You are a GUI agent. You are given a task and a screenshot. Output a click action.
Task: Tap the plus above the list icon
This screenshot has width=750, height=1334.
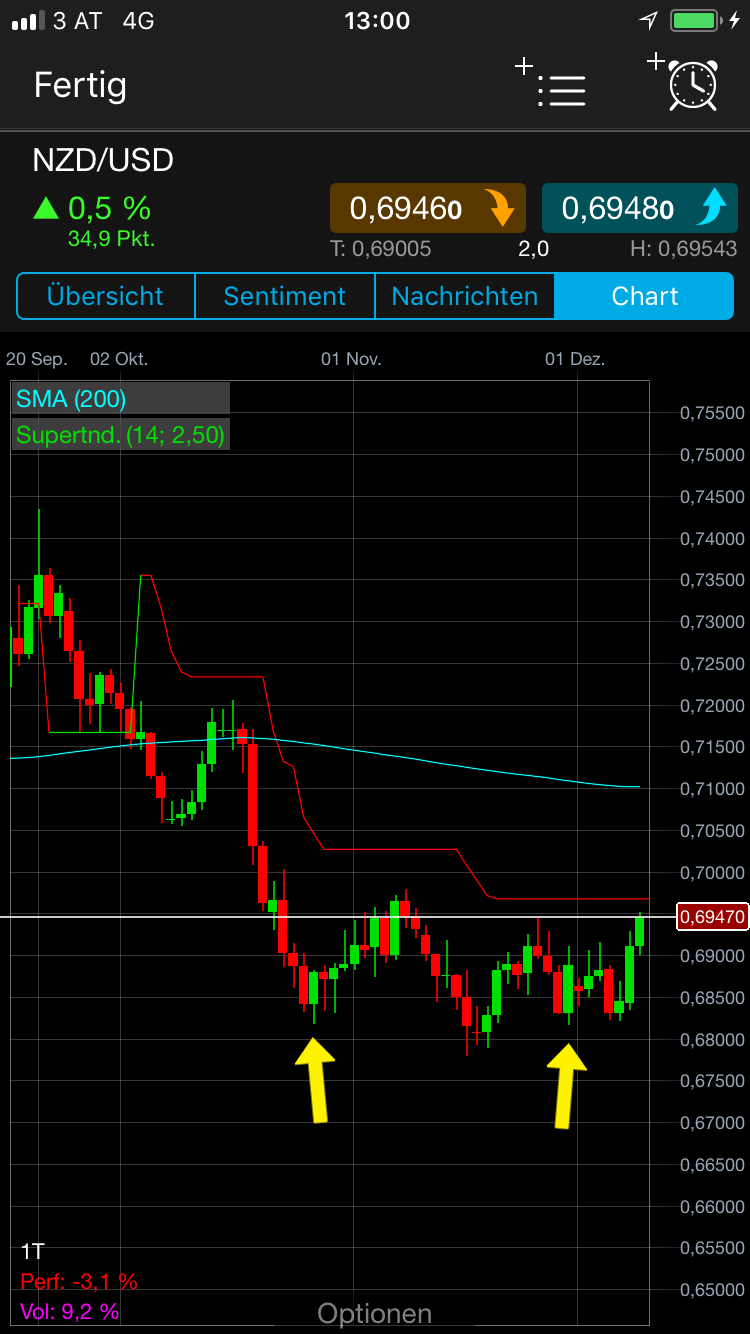524,66
